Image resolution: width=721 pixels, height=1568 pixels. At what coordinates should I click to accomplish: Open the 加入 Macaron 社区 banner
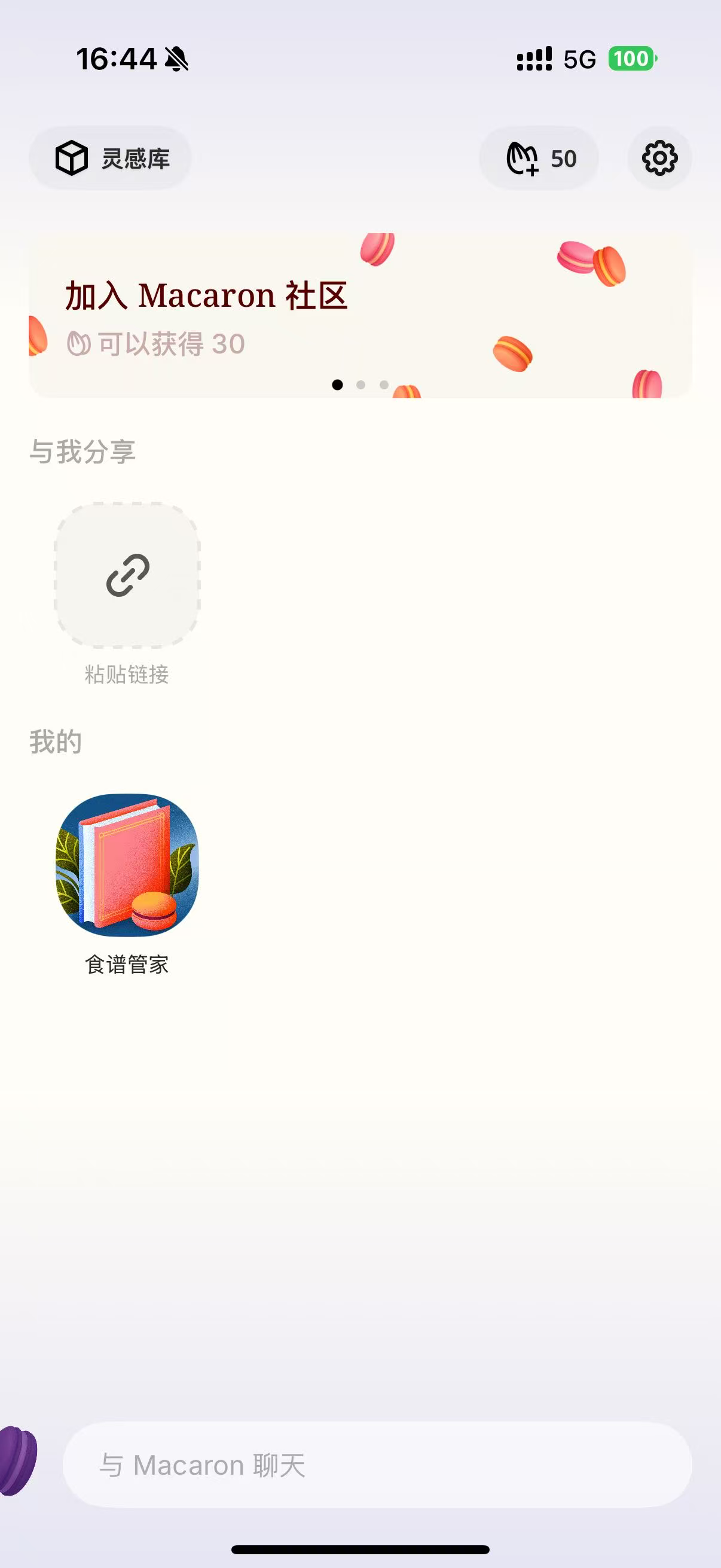(360, 315)
